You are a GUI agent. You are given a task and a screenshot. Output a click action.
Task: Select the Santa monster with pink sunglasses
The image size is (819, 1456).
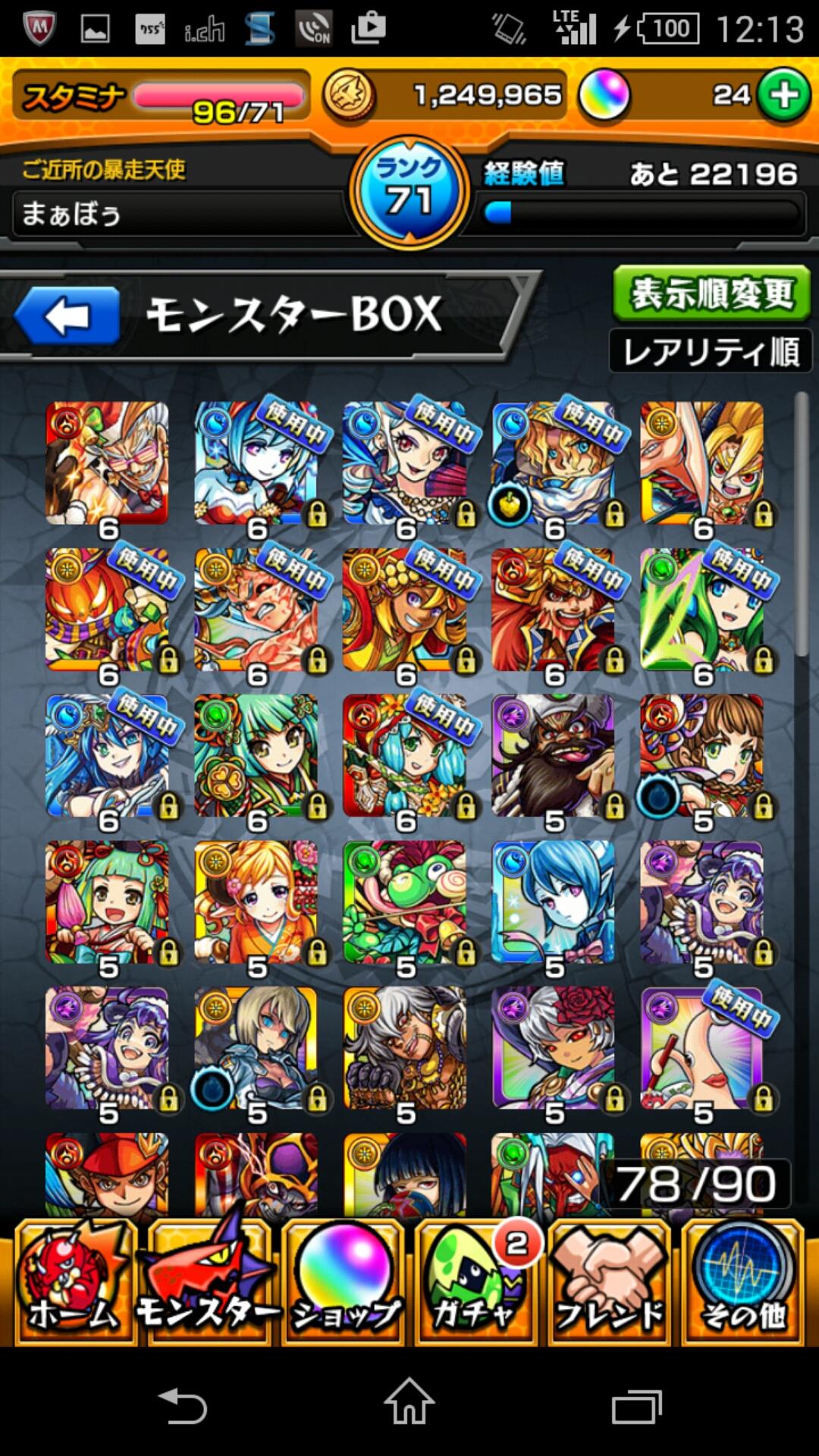pyautogui.click(x=107, y=463)
